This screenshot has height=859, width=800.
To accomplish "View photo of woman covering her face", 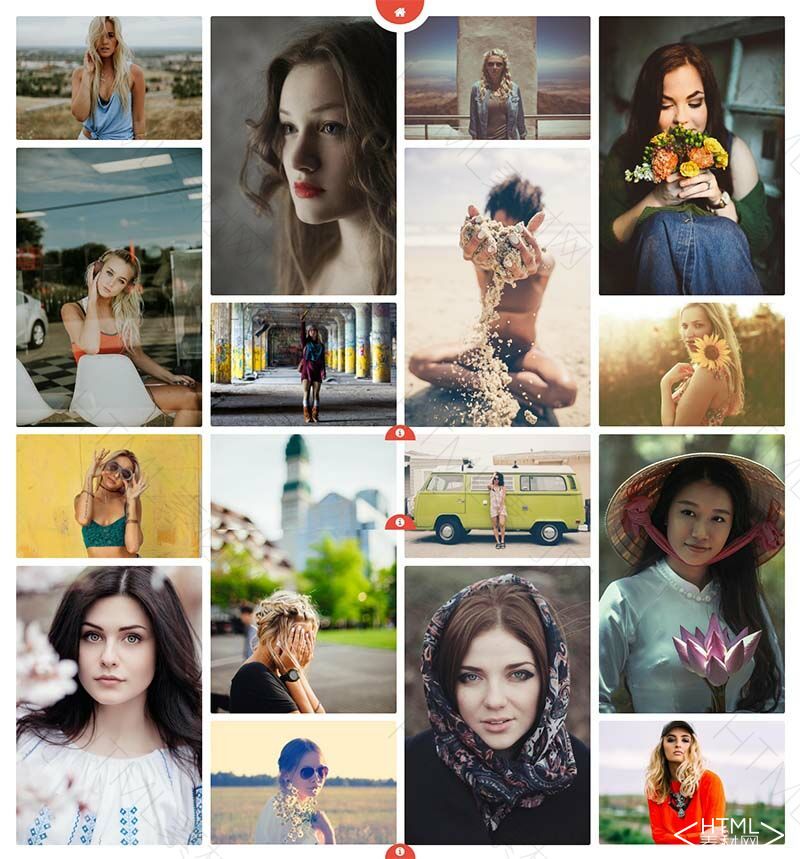I will (x=303, y=573).
